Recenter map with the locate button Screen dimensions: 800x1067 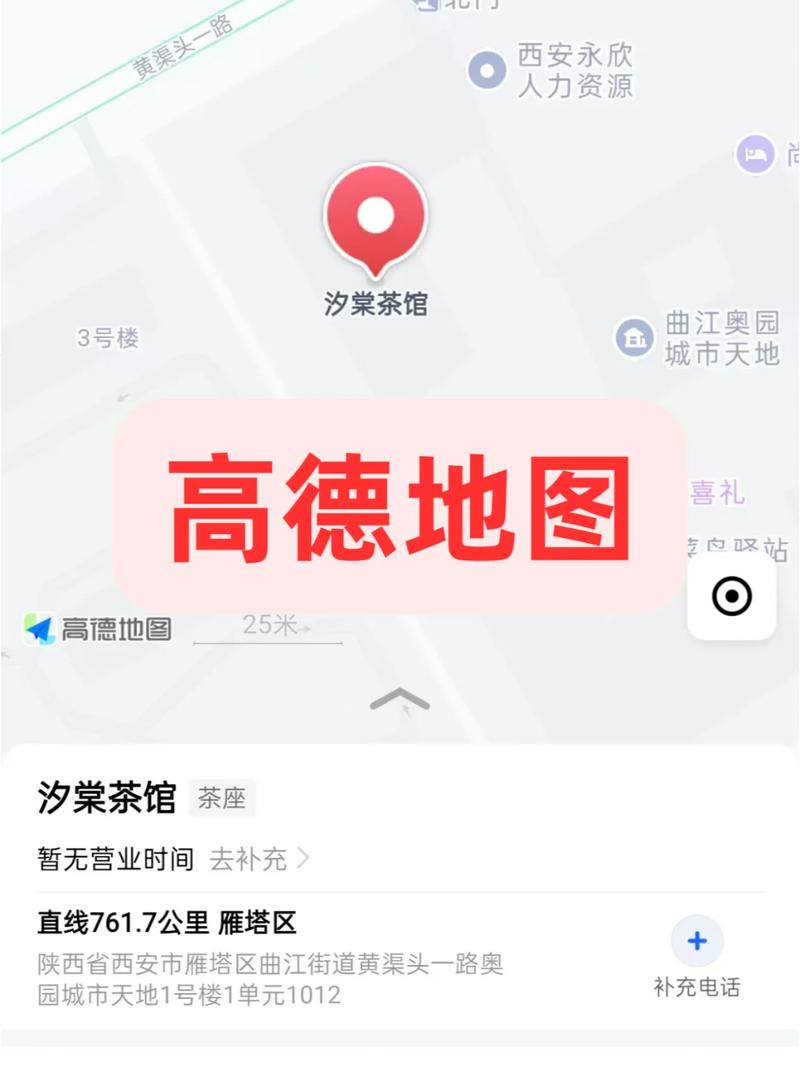click(731, 597)
